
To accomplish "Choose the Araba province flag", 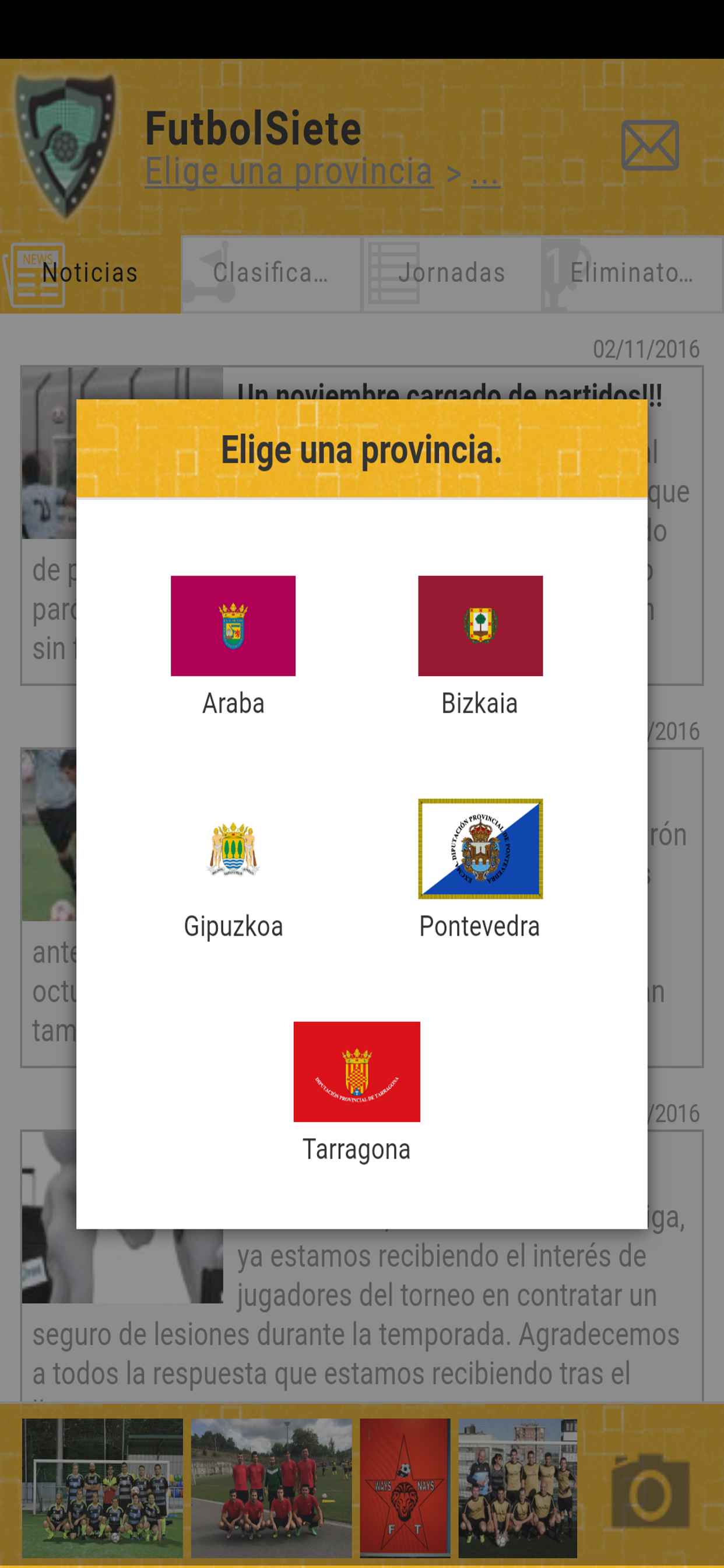I will 234,626.
